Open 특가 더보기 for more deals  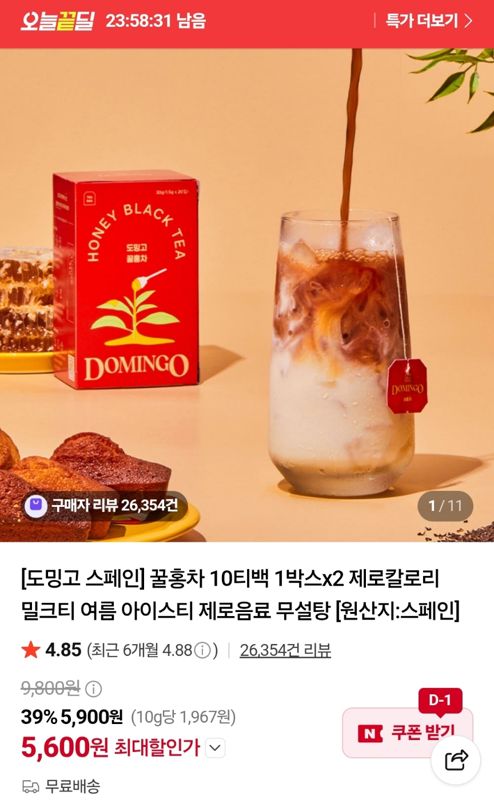pyautogui.click(x=428, y=21)
